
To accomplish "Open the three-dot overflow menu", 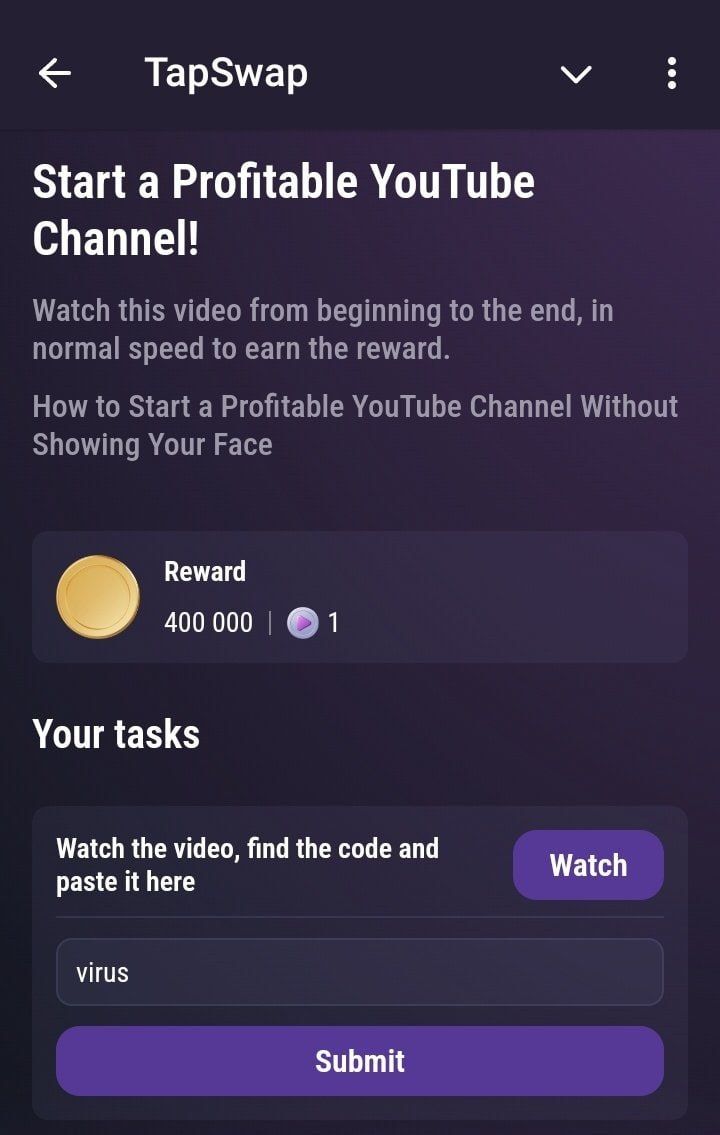I will click(x=671, y=73).
